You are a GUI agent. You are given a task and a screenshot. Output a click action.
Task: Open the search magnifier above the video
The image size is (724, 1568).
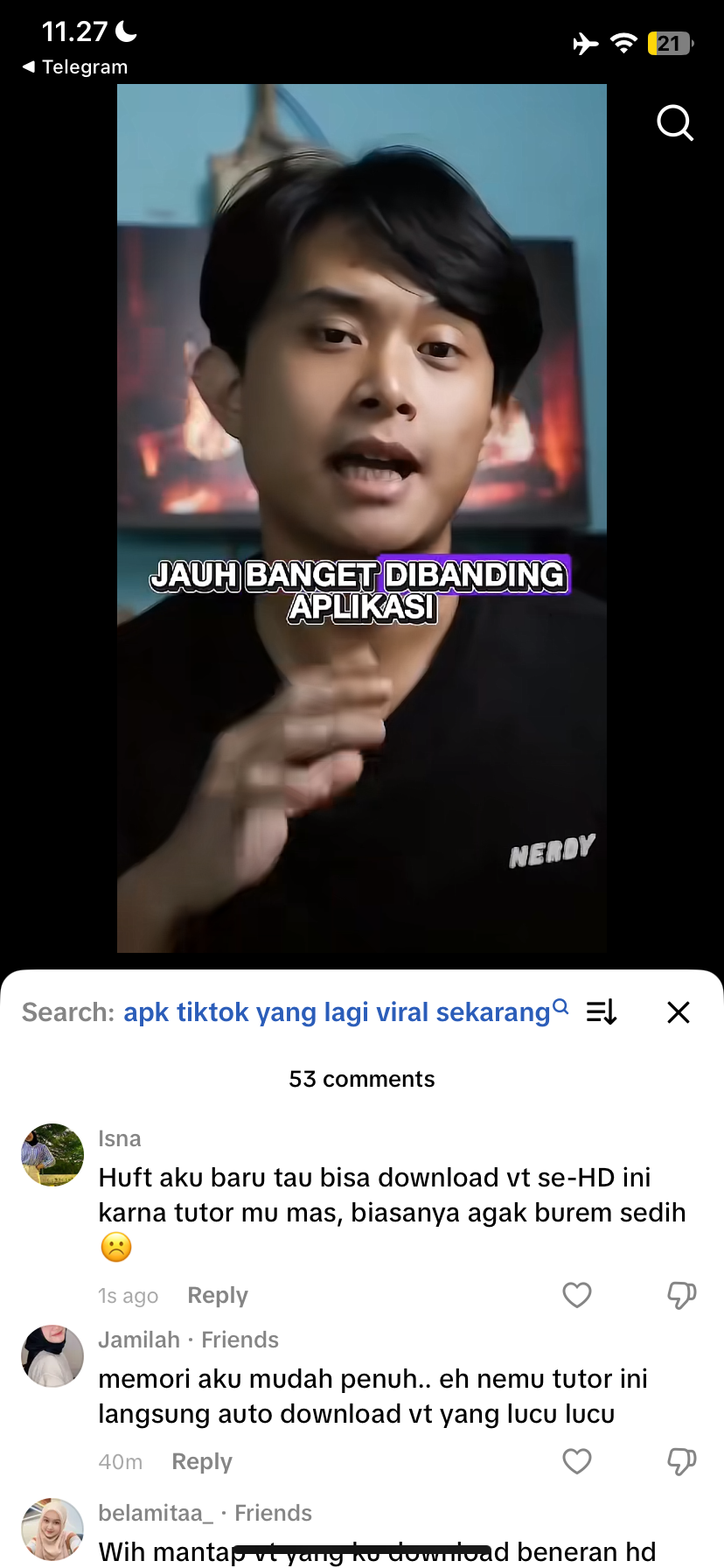pyautogui.click(x=674, y=123)
